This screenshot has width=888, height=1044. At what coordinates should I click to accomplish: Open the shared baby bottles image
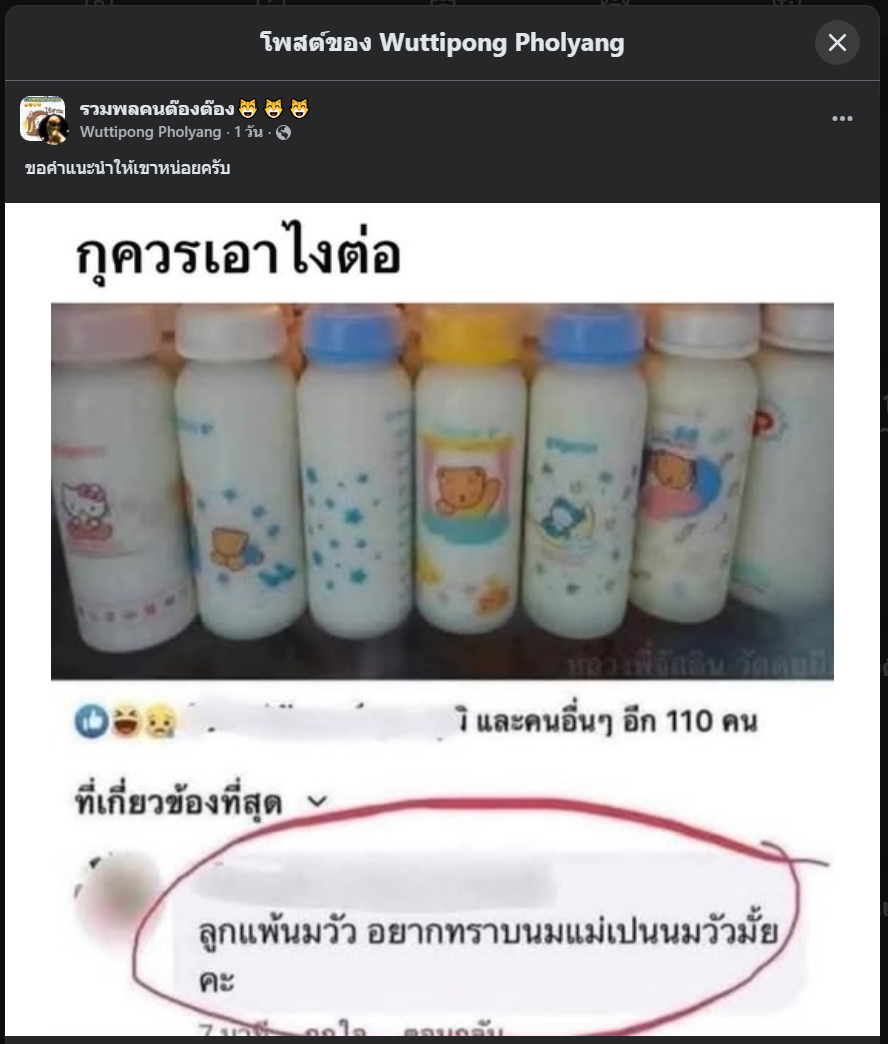442,619
